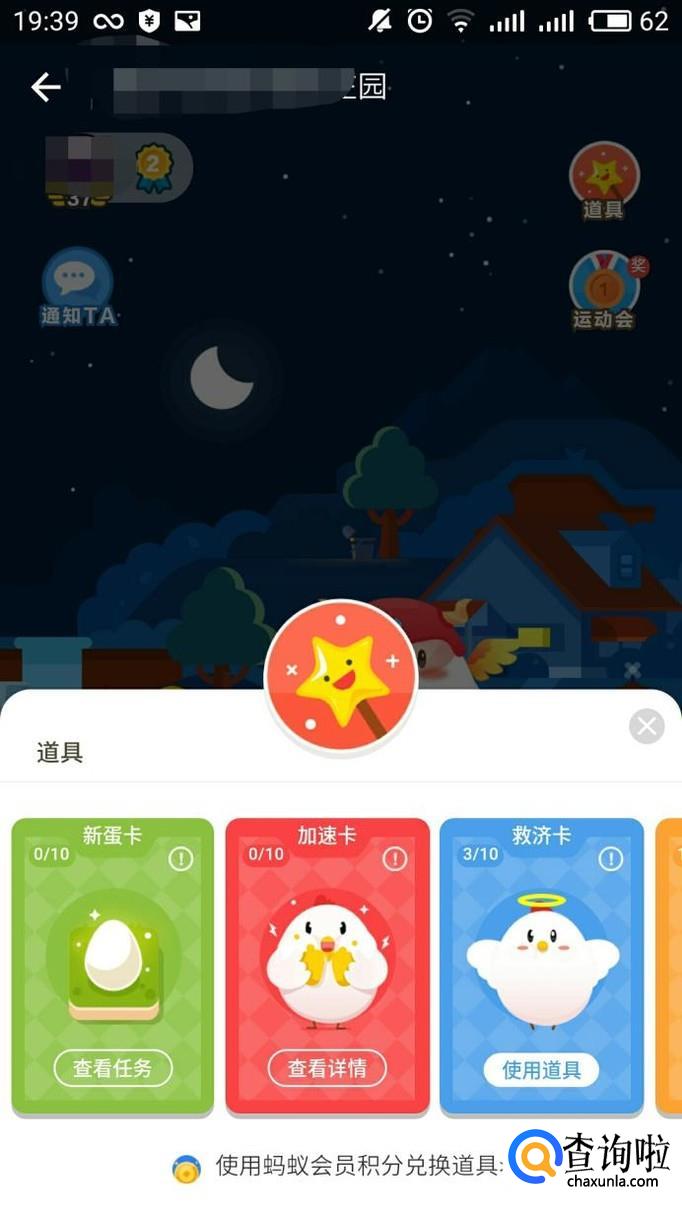Follow 使用蚂蚁会员积分兑换道具 link

[356, 1165]
